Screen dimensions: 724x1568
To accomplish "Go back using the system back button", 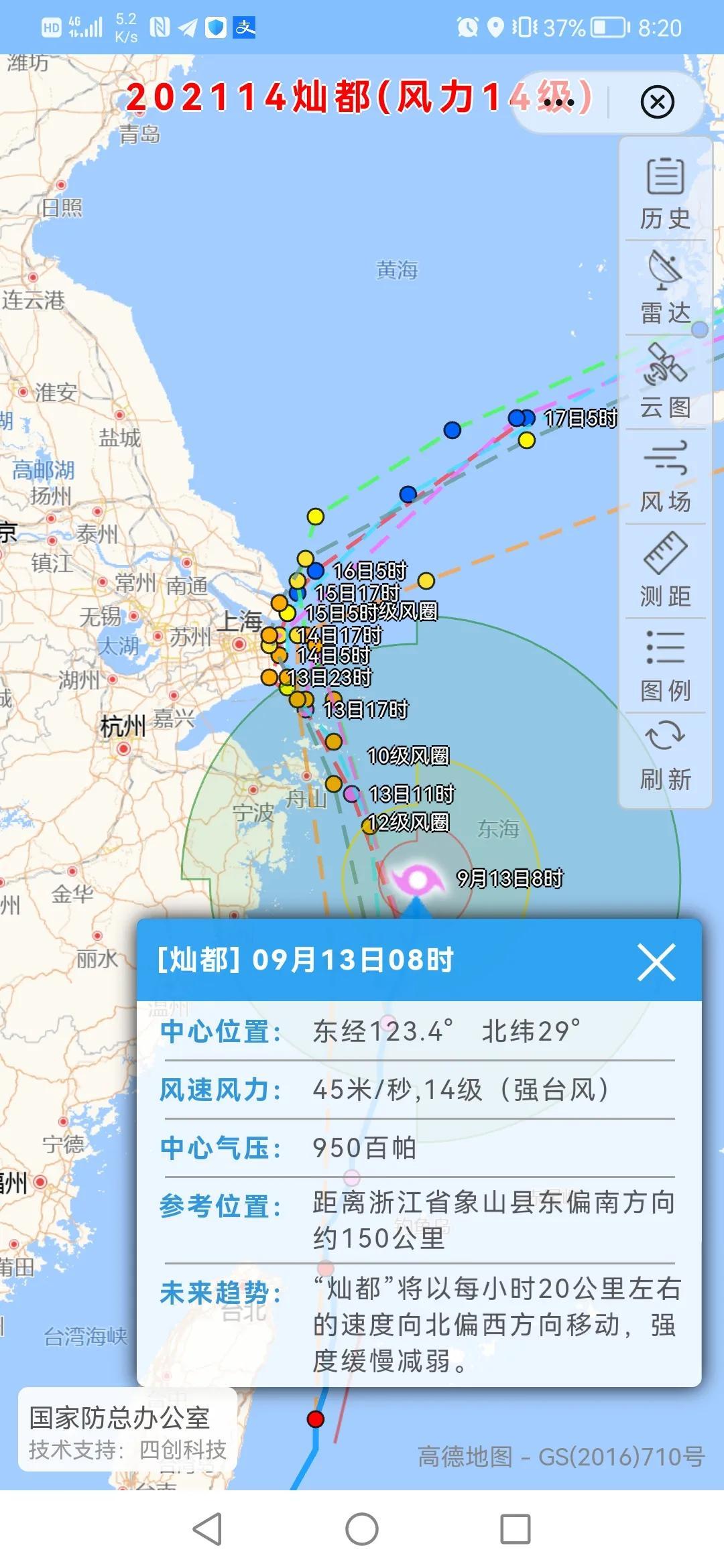I will pos(207,1529).
